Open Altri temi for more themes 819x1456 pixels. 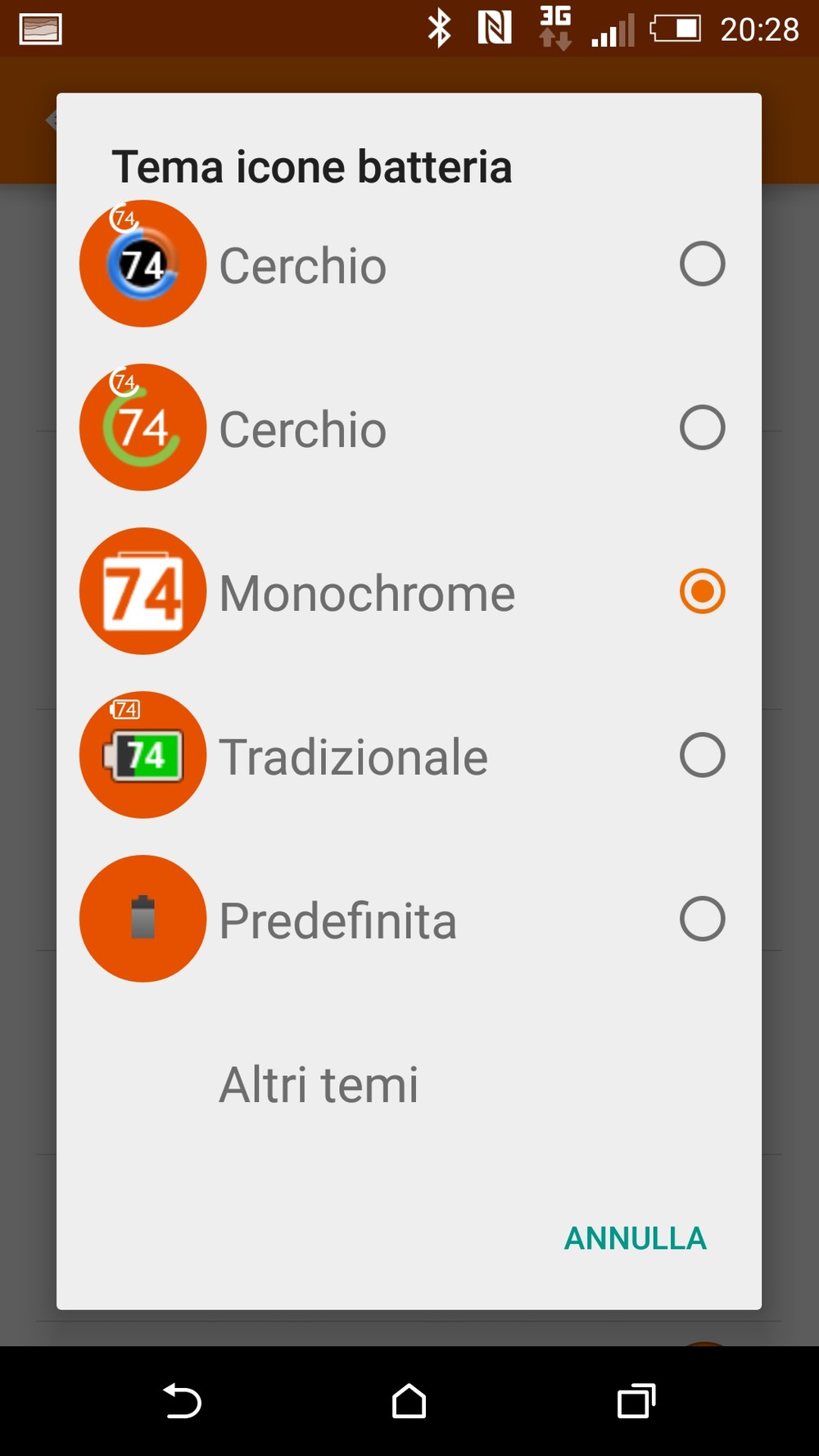click(409, 1083)
